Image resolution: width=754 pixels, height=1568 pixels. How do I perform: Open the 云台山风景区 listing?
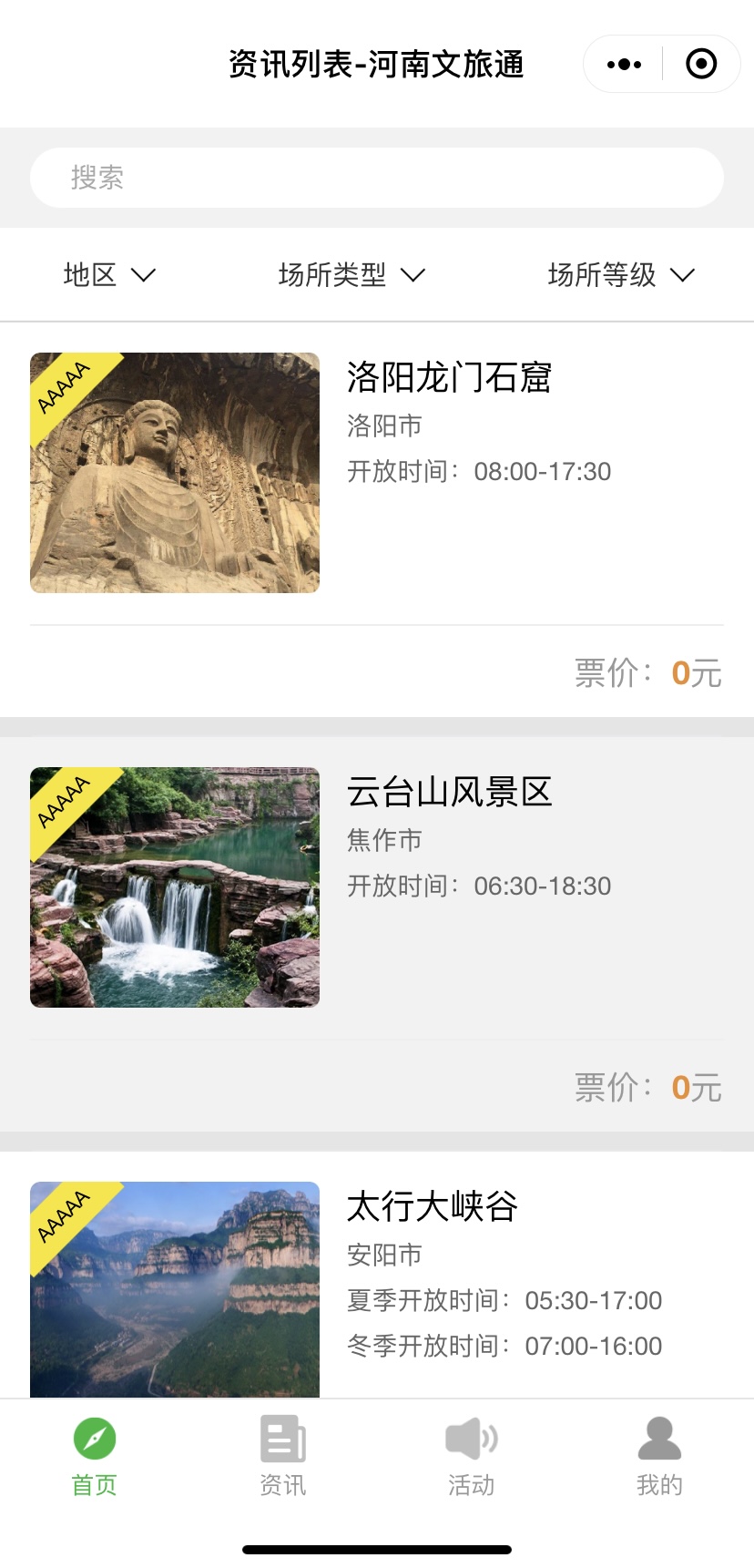(x=449, y=793)
